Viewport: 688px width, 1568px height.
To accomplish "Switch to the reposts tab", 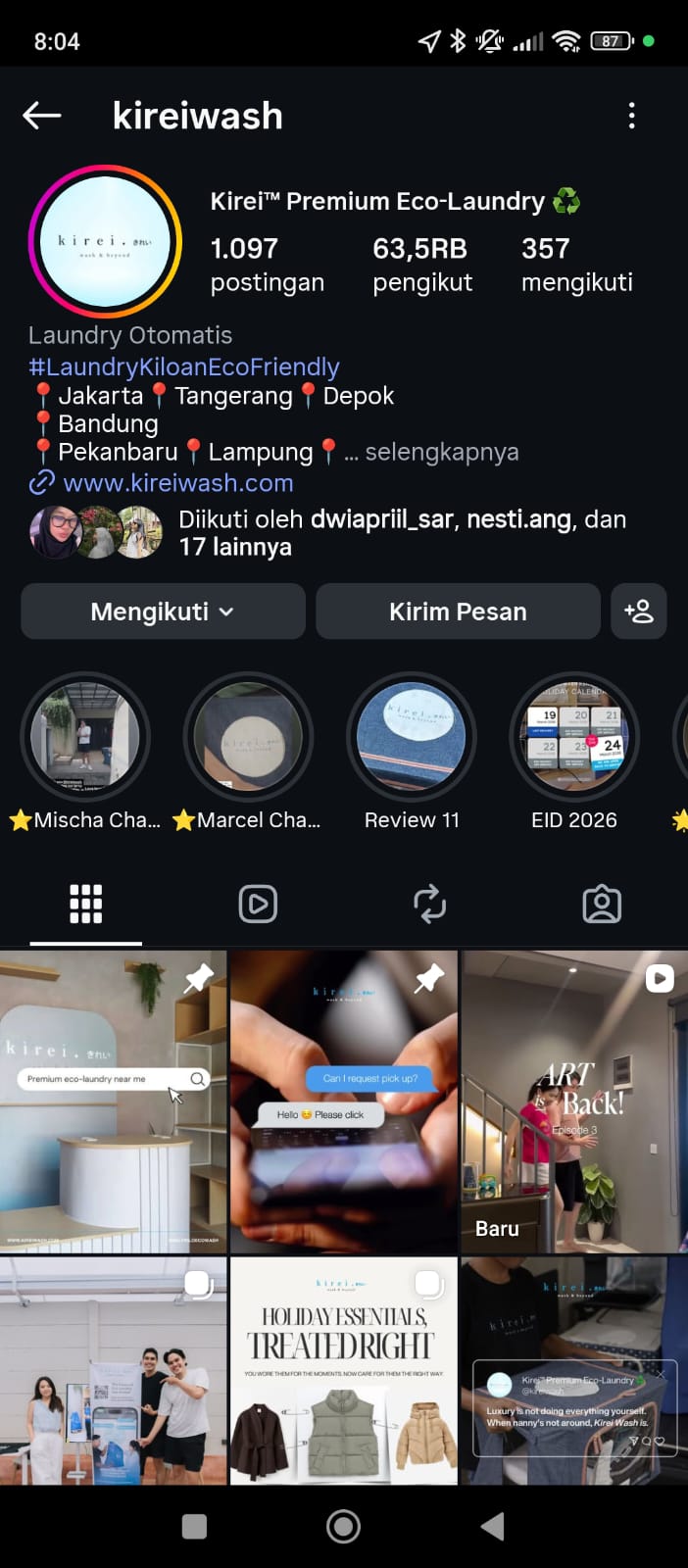I will coord(429,904).
